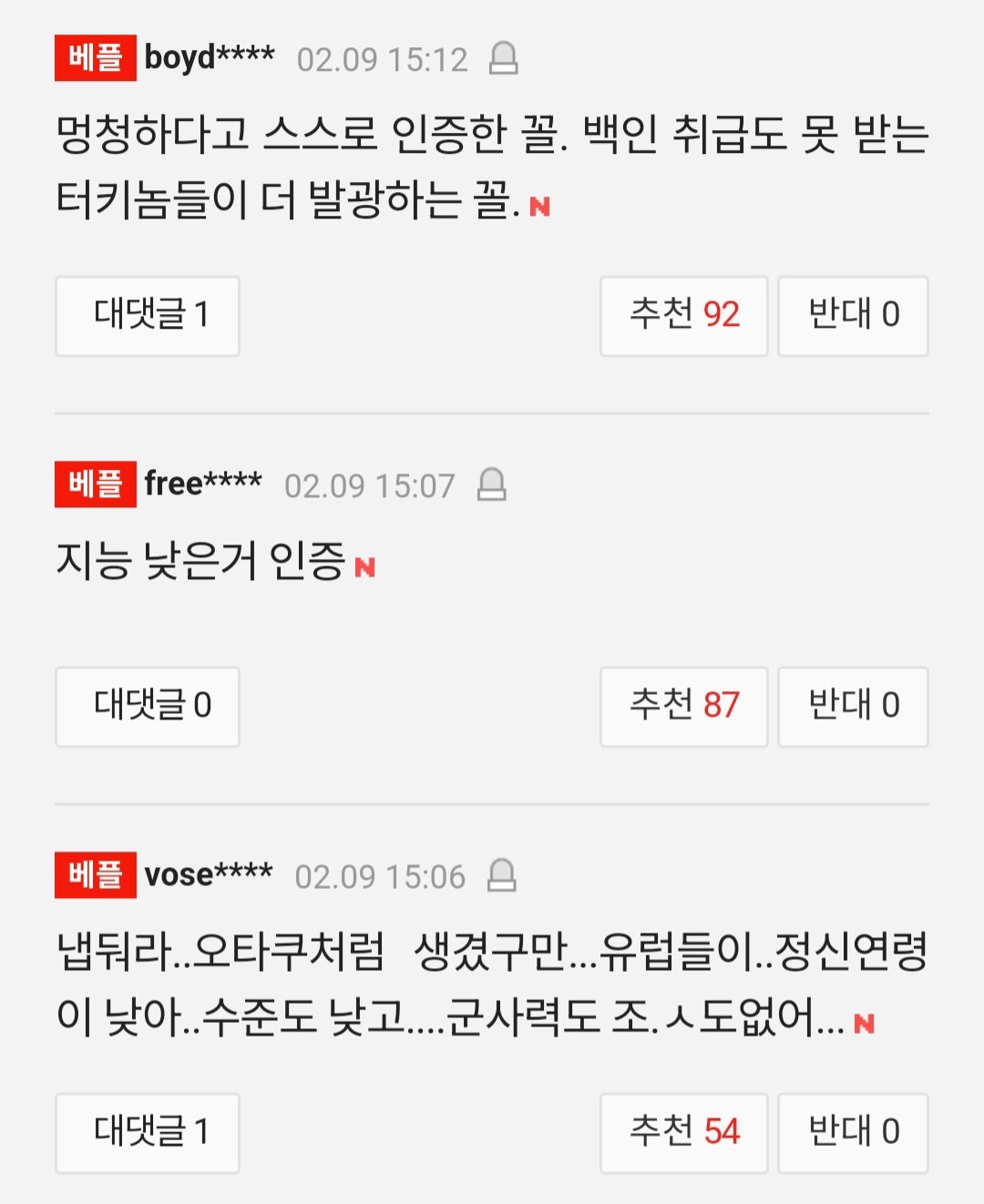
Task: Report boyd****'s comment with the siren icon
Action: coord(503,59)
